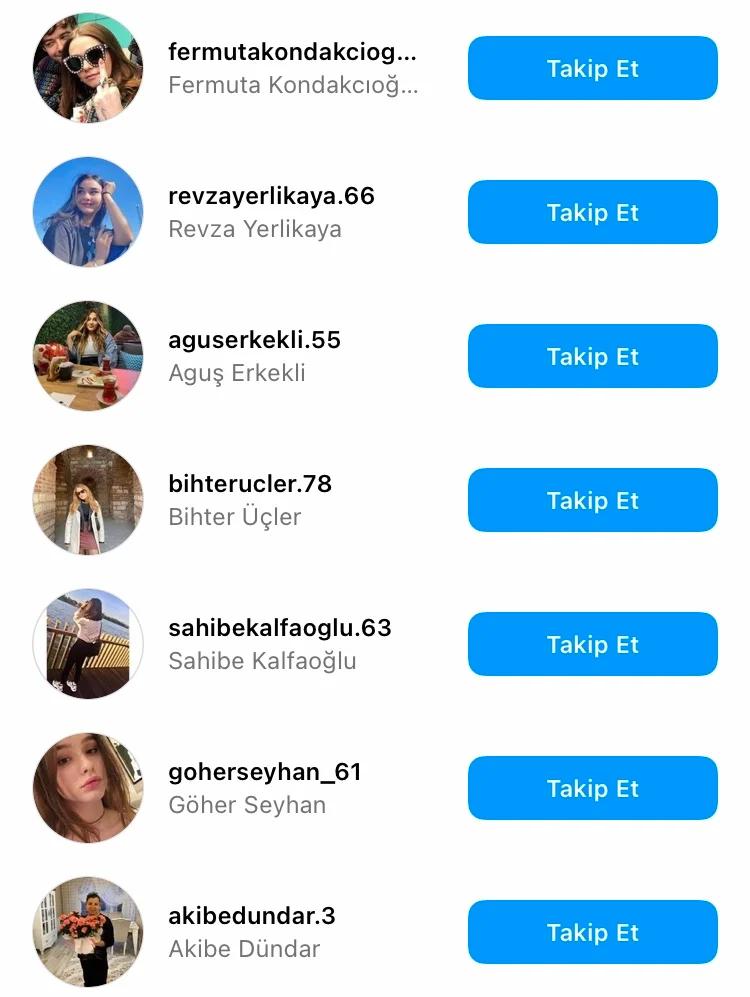This screenshot has width=750, height=997.
Task: Open Fermuta Kondakcıoğ's profile avatar
Action: (88, 68)
